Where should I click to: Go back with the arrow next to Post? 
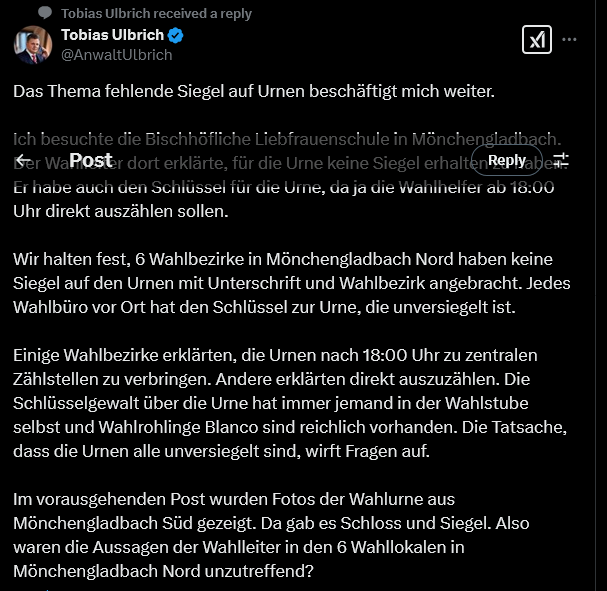(24, 160)
